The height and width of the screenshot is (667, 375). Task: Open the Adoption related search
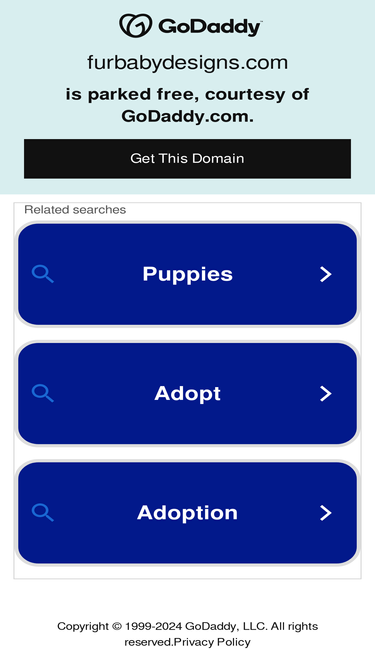(188, 513)
